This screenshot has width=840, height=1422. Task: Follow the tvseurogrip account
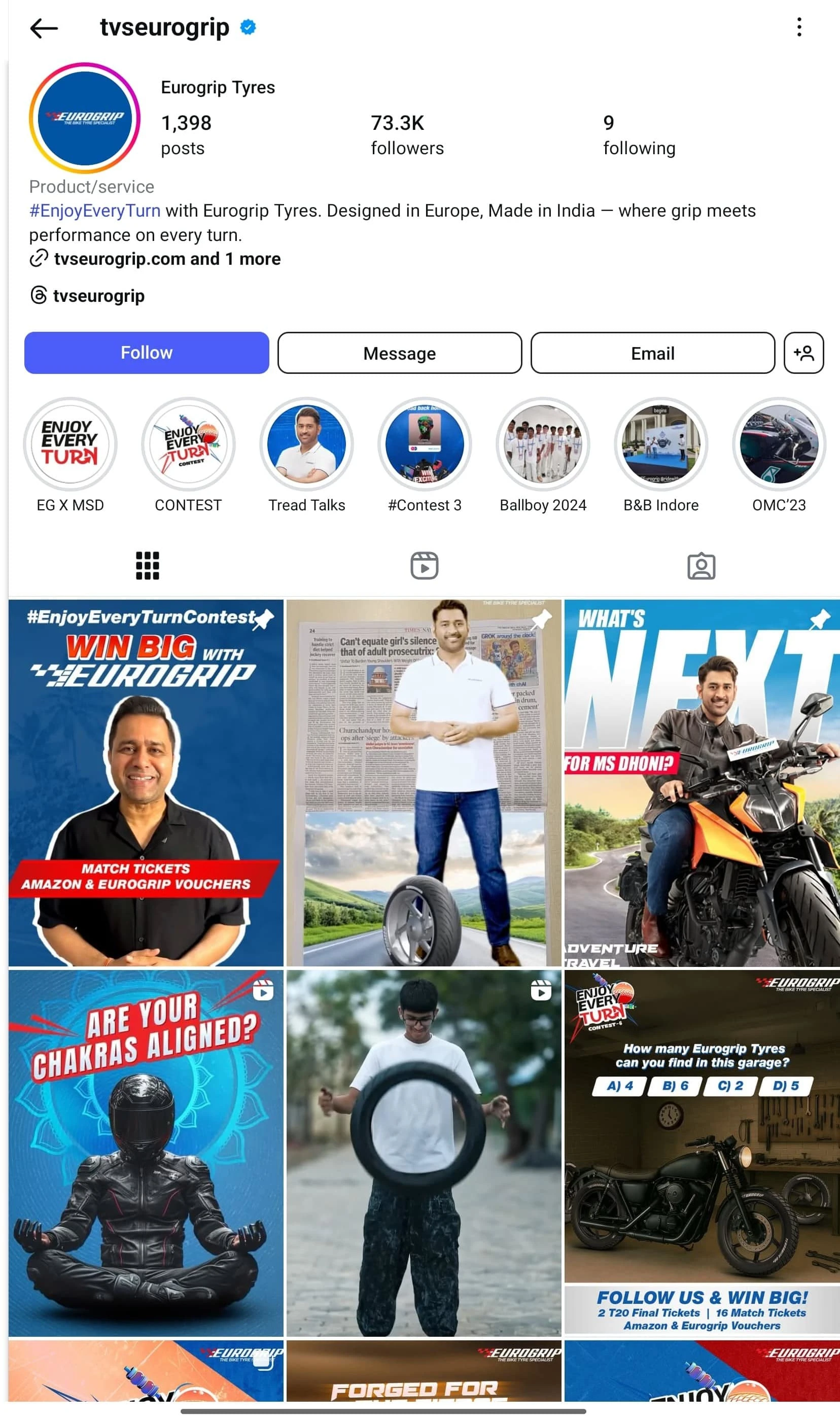tap(147, 353)
